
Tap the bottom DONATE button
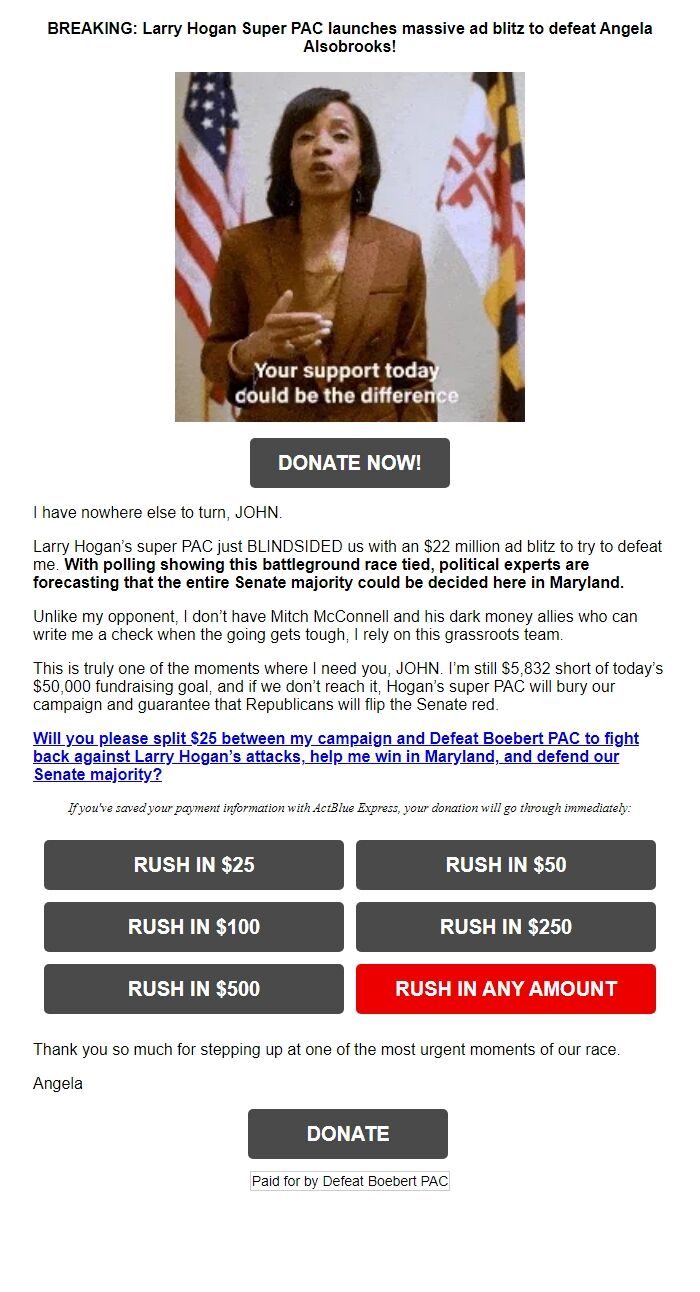(x=348, y=1134)
